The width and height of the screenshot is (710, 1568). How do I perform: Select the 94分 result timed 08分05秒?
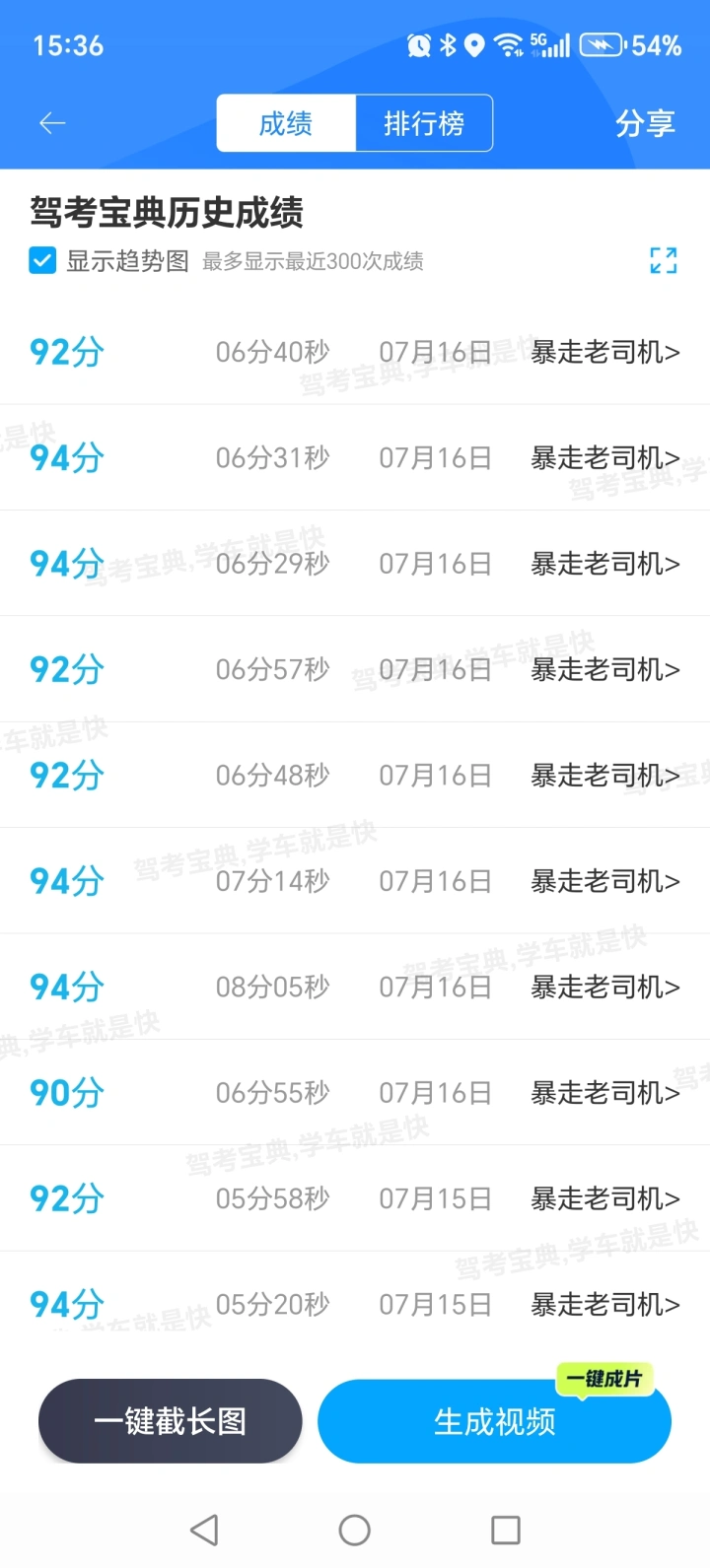coord(355,987)
